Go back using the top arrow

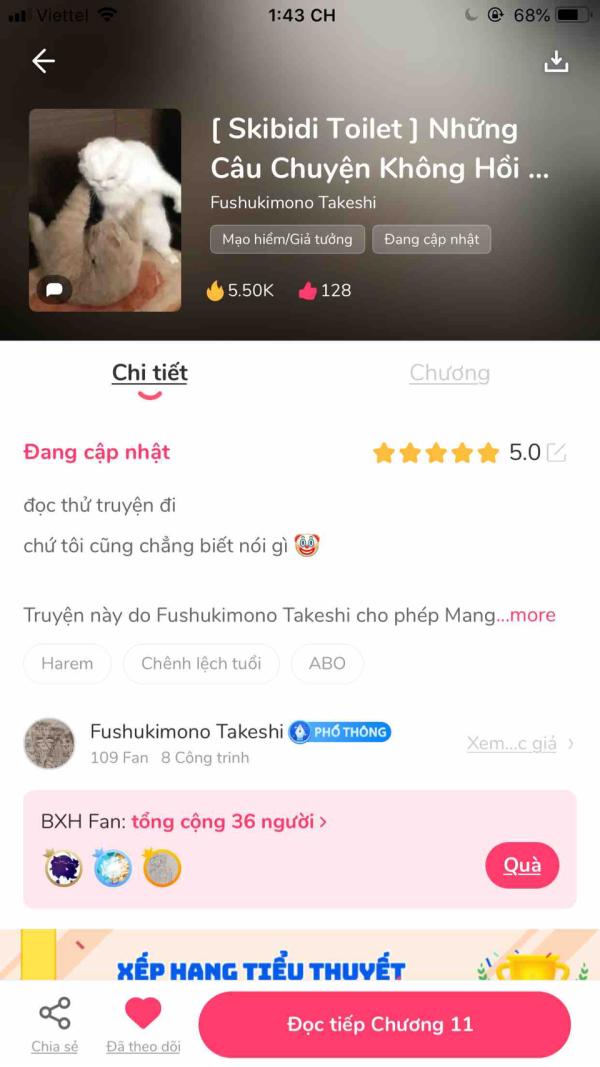[43, 61]
